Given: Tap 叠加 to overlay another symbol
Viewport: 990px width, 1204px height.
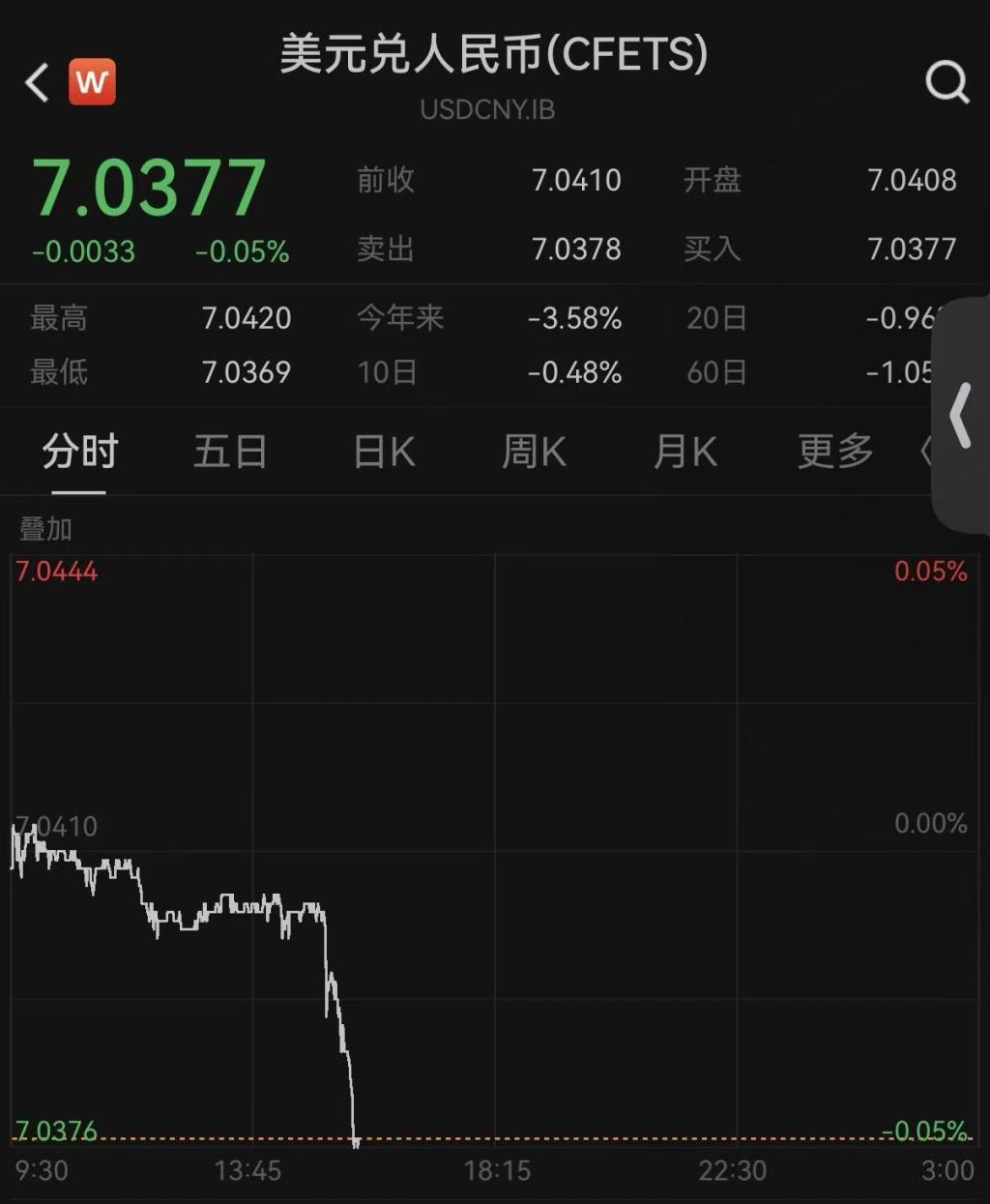Looking at the screenshot, I should click(x=45, y=529).
